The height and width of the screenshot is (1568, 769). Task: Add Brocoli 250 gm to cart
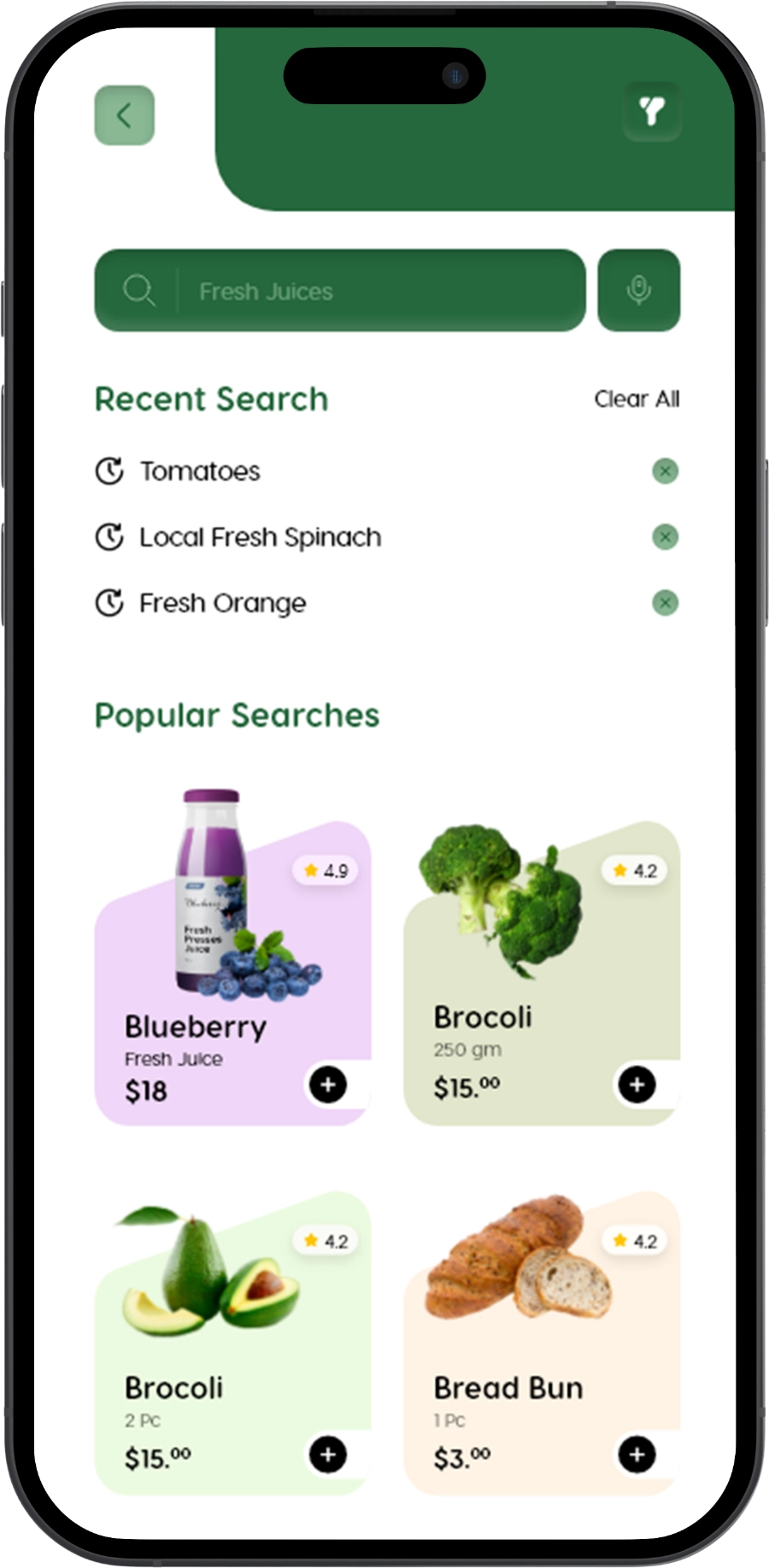click(x=637, y=1085)
